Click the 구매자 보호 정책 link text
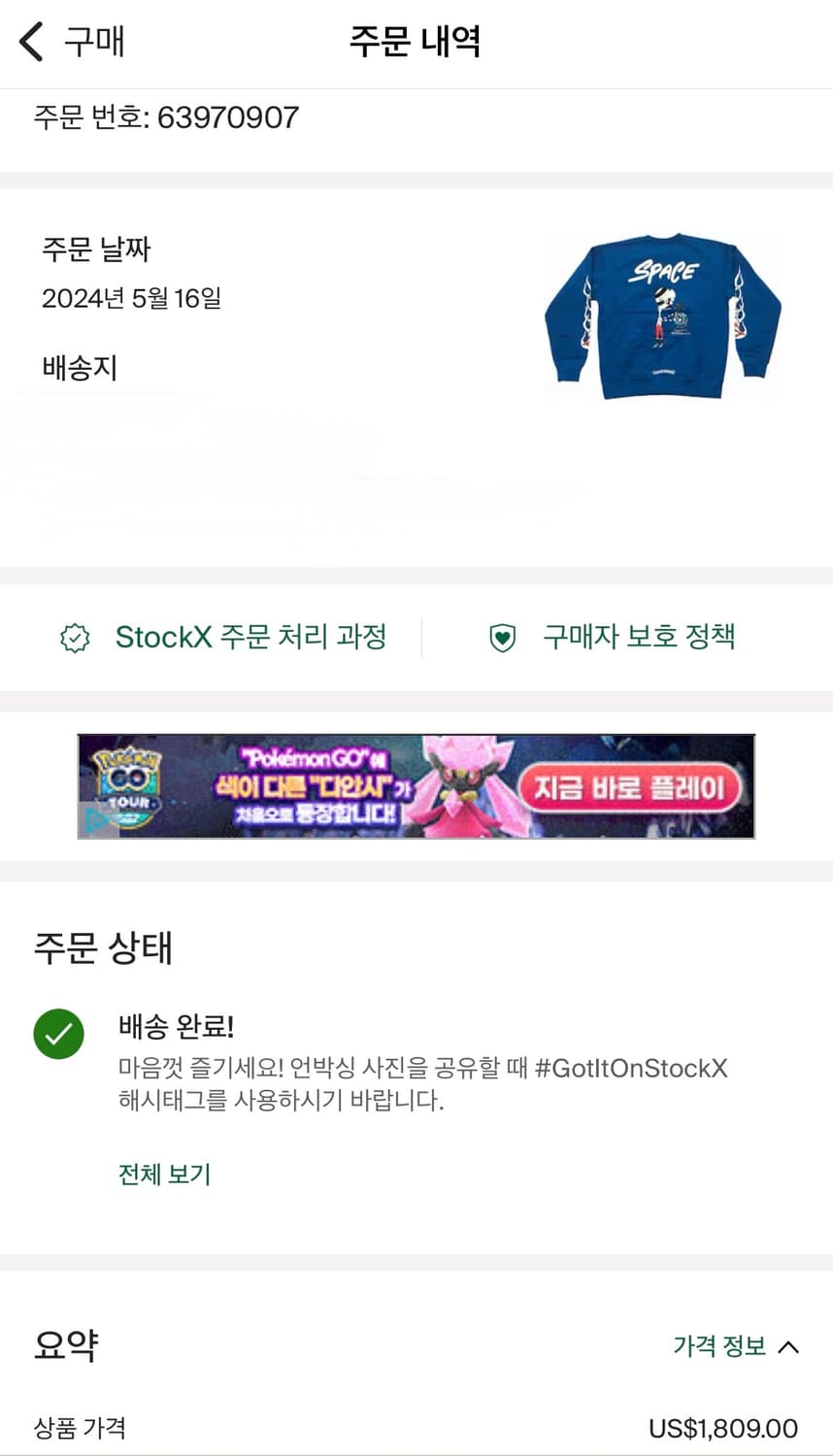The height and width of the screenshot is (1456, 833). (x=641, y=638)
